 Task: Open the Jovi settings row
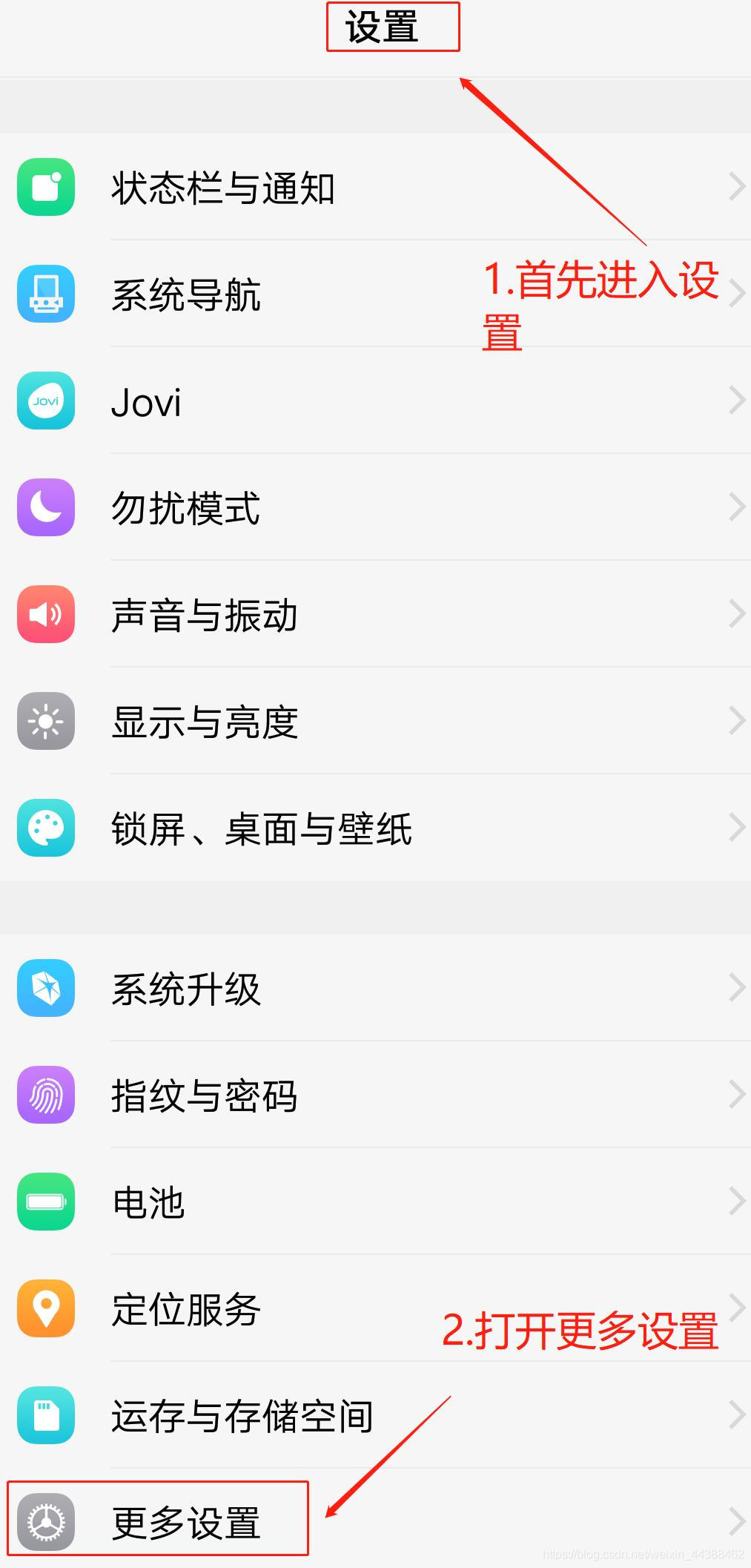(146, 401)
